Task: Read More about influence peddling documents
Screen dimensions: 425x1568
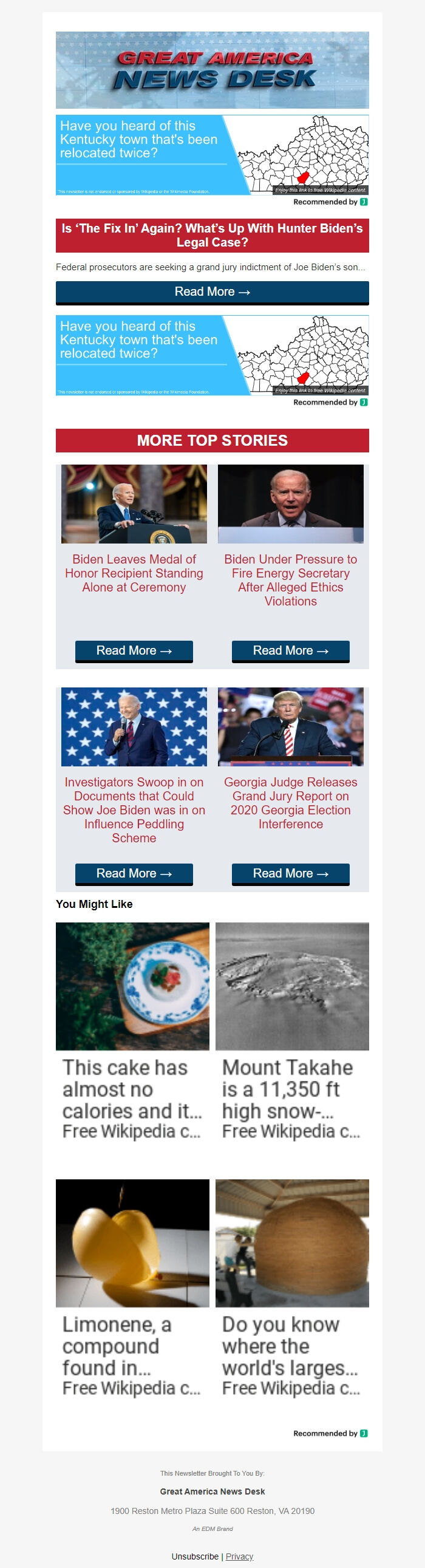Action: click(x=134, y=873)
